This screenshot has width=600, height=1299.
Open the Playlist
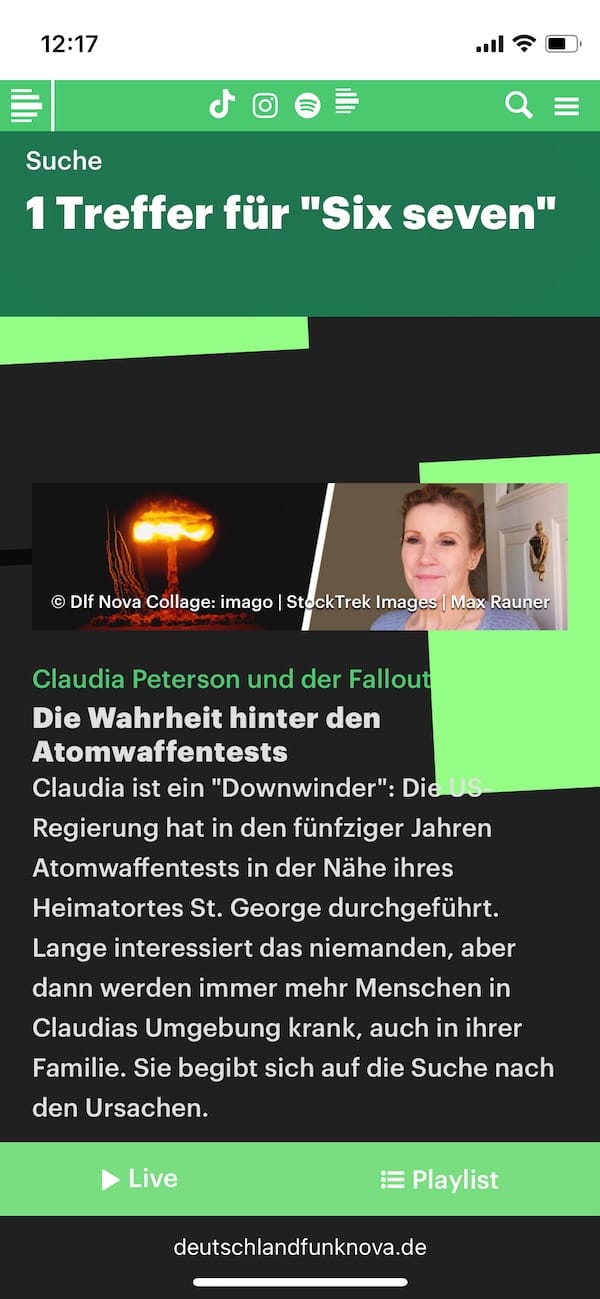coord(440,1180)
